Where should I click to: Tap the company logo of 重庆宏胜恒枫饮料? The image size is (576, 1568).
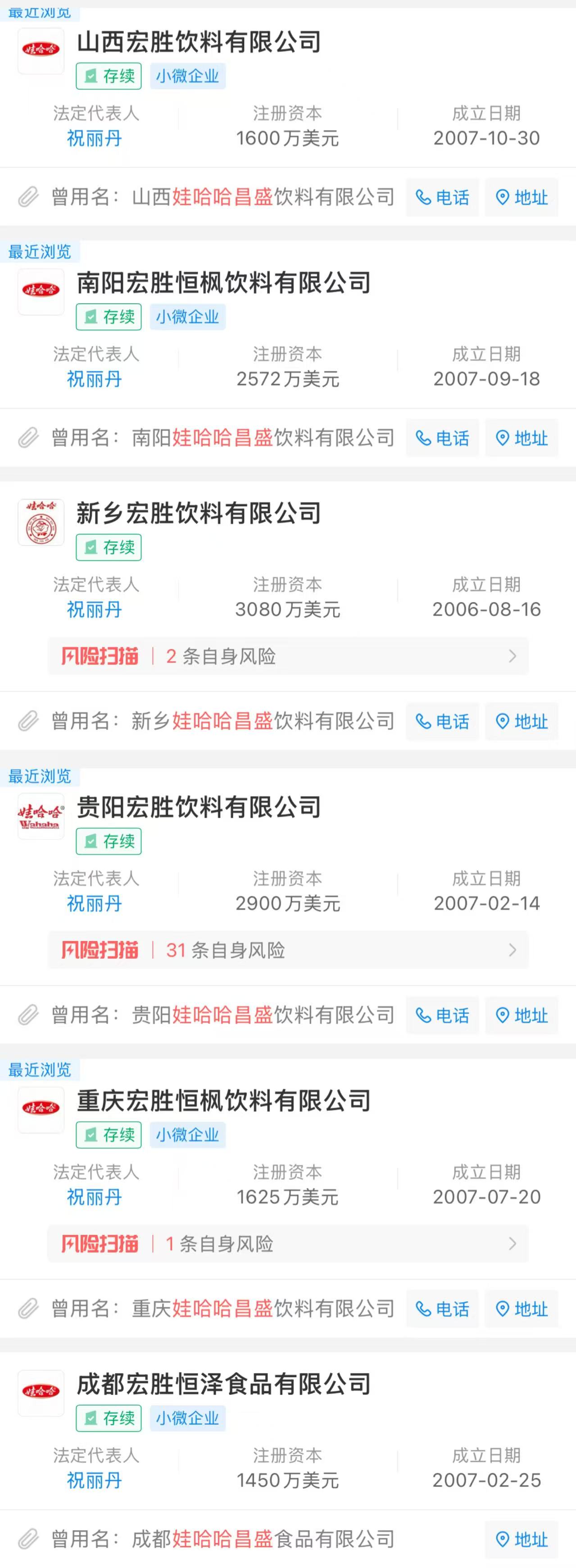point(40,1109)
